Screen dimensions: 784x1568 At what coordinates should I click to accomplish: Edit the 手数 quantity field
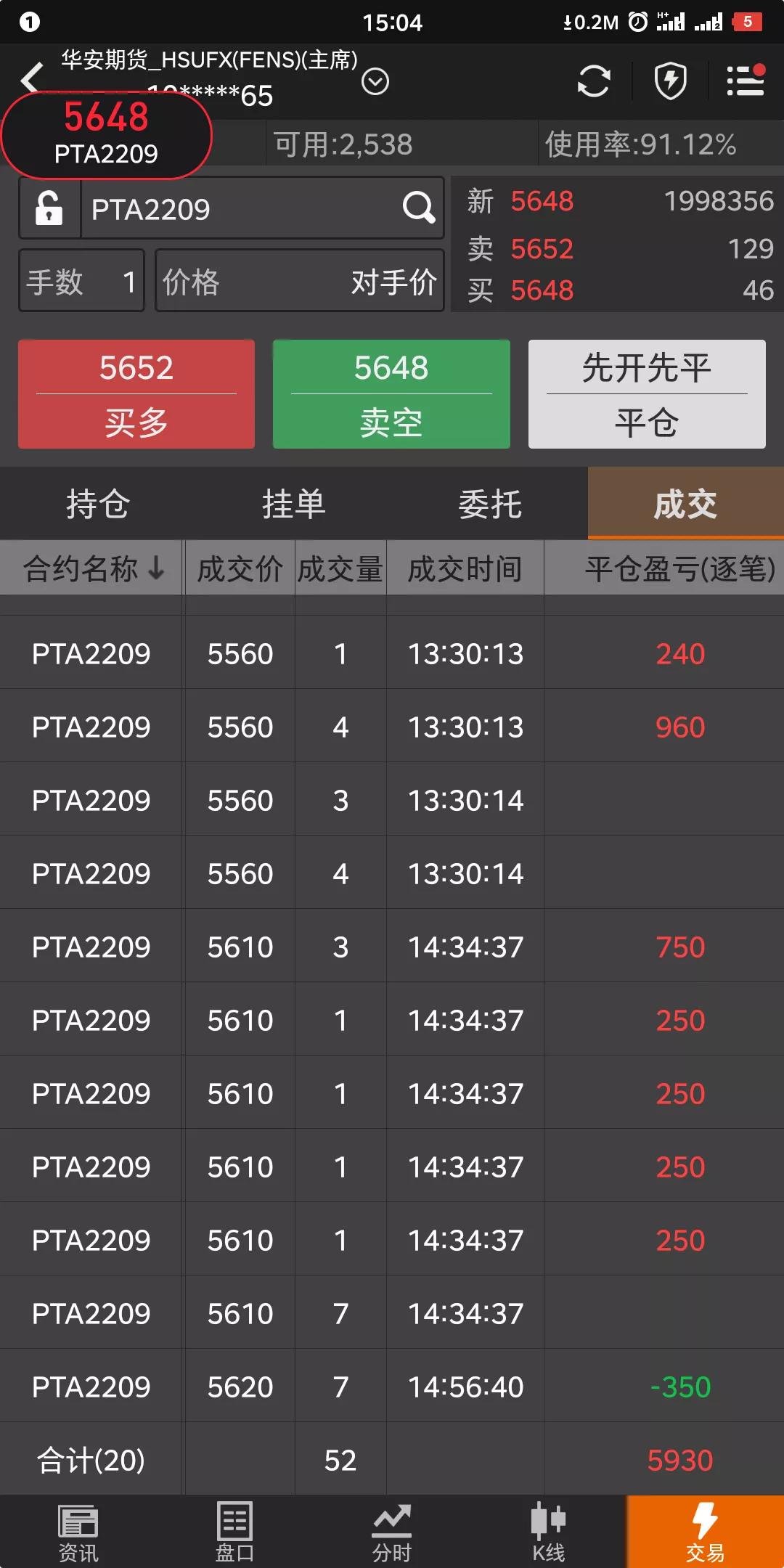click(x=81, y=281)
